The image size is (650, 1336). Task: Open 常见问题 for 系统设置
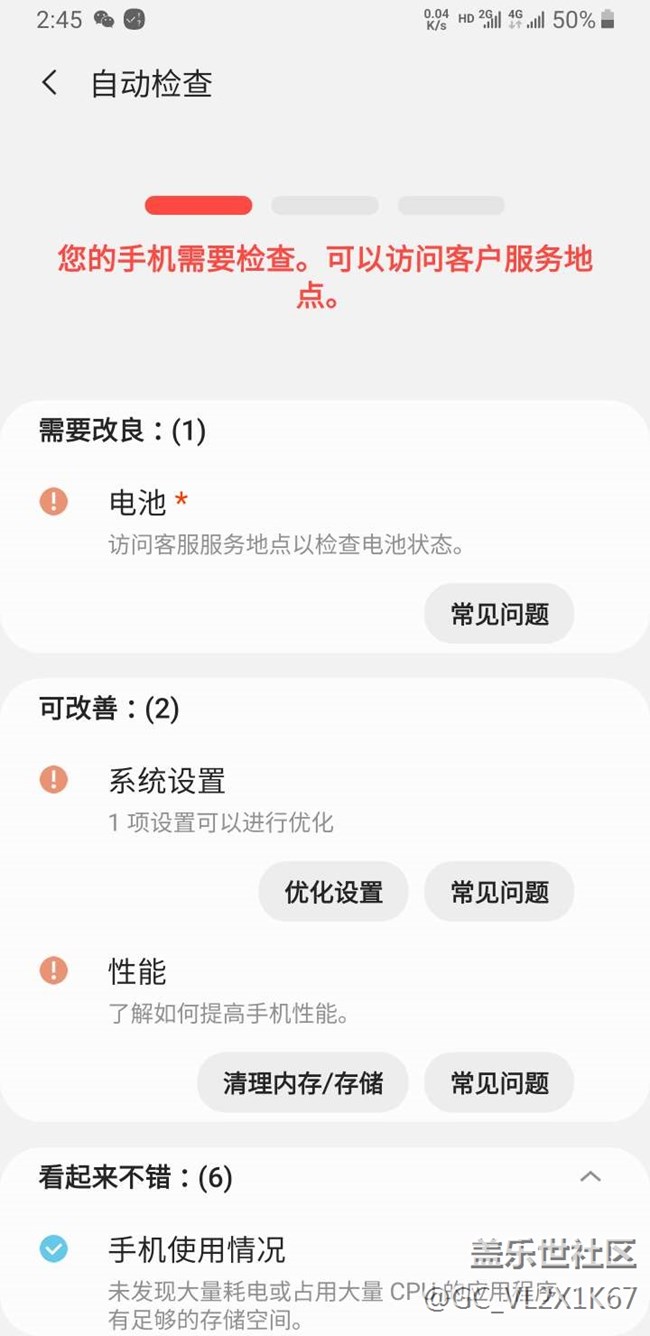coord(499,892)
